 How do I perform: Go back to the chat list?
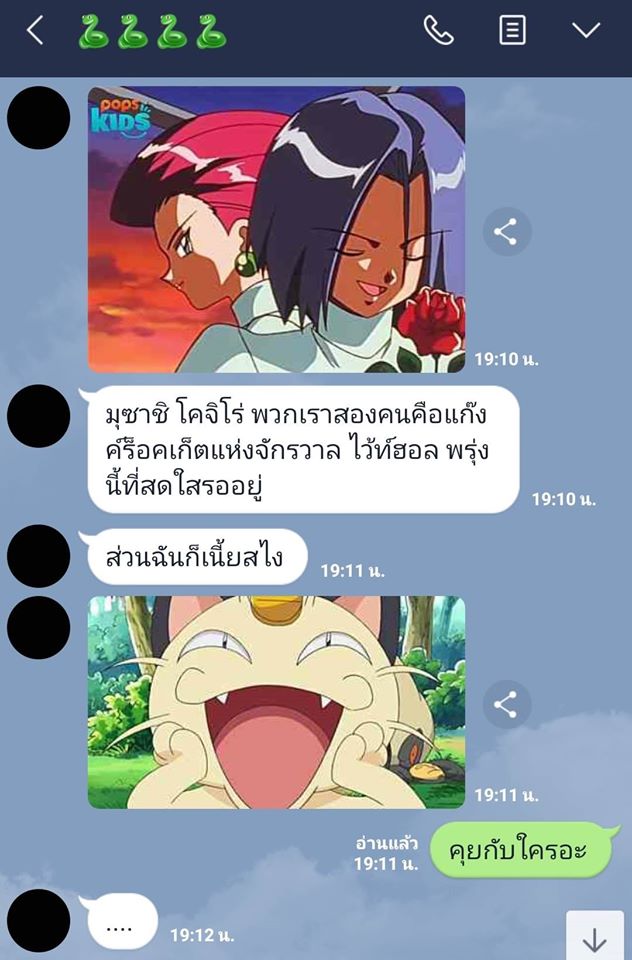tap(35, 31)
